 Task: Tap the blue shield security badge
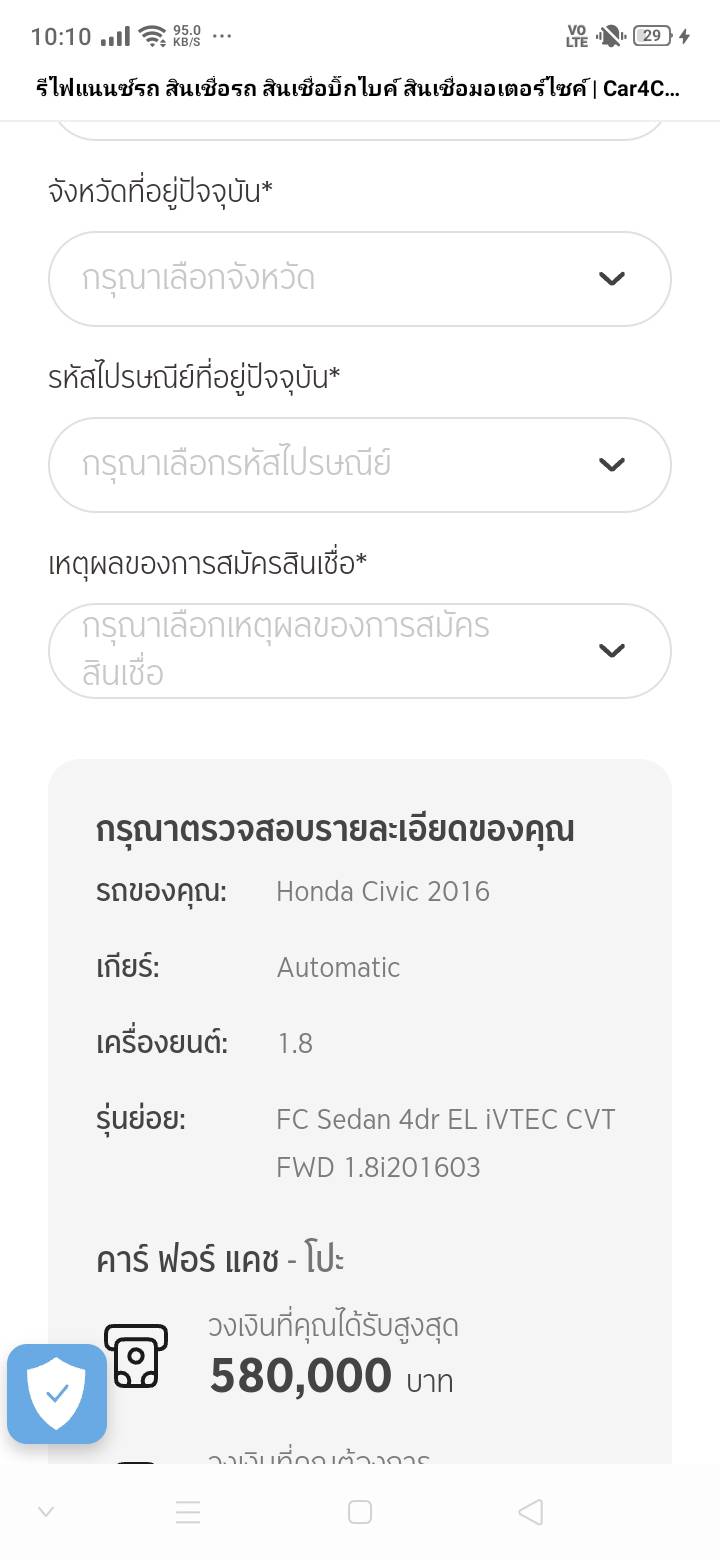57,1393
